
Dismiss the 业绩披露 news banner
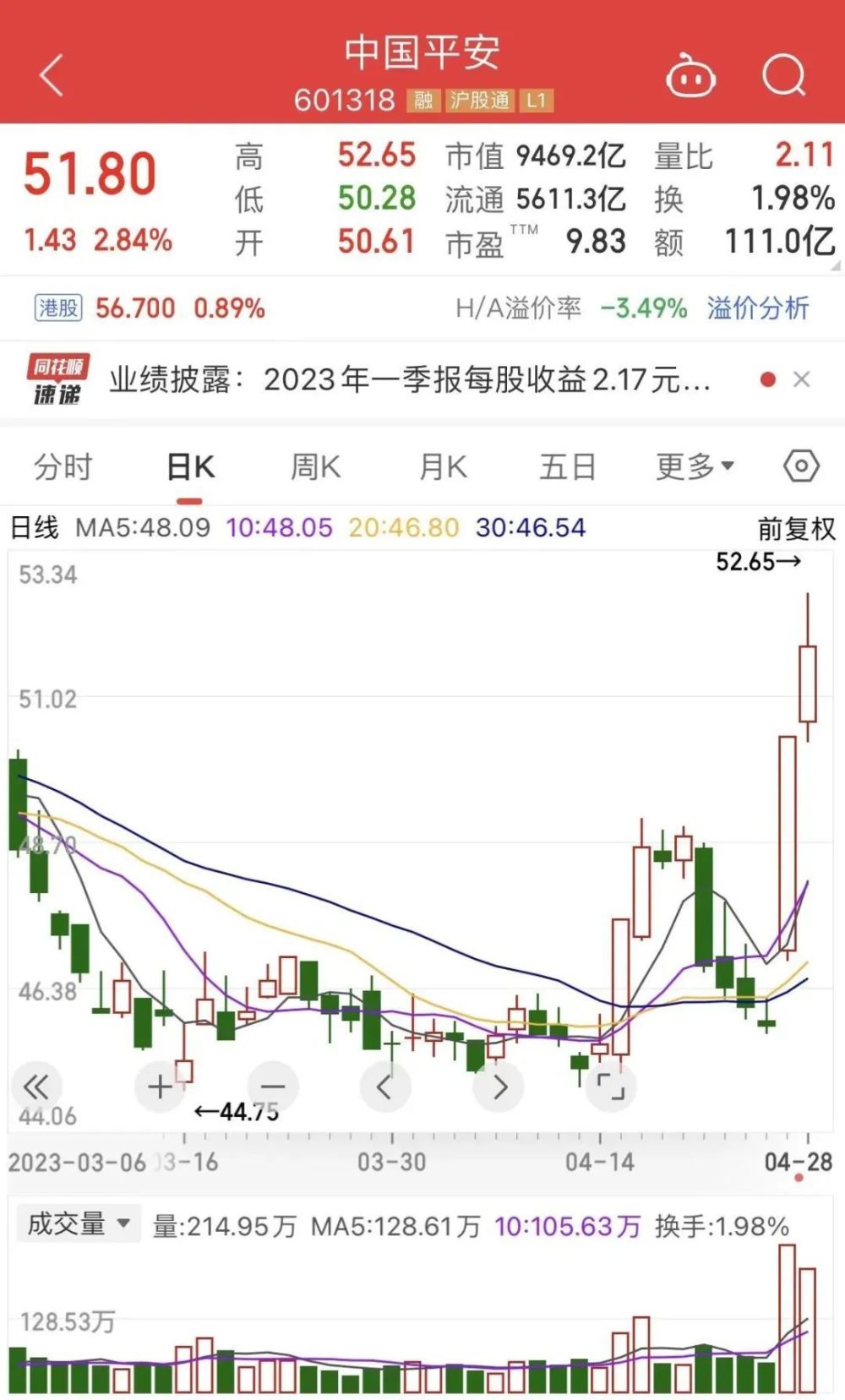coord(802,380)
